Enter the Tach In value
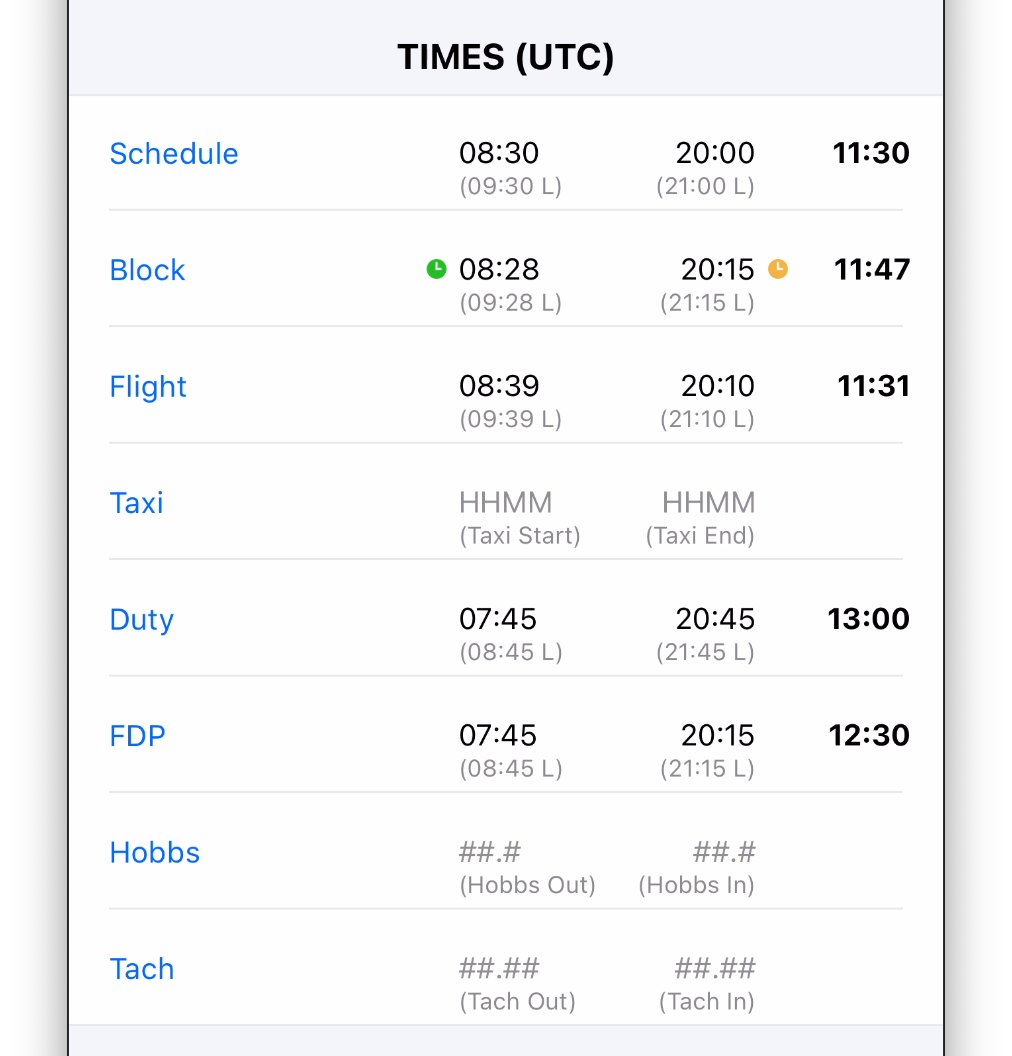 click(x=715, y=969)
